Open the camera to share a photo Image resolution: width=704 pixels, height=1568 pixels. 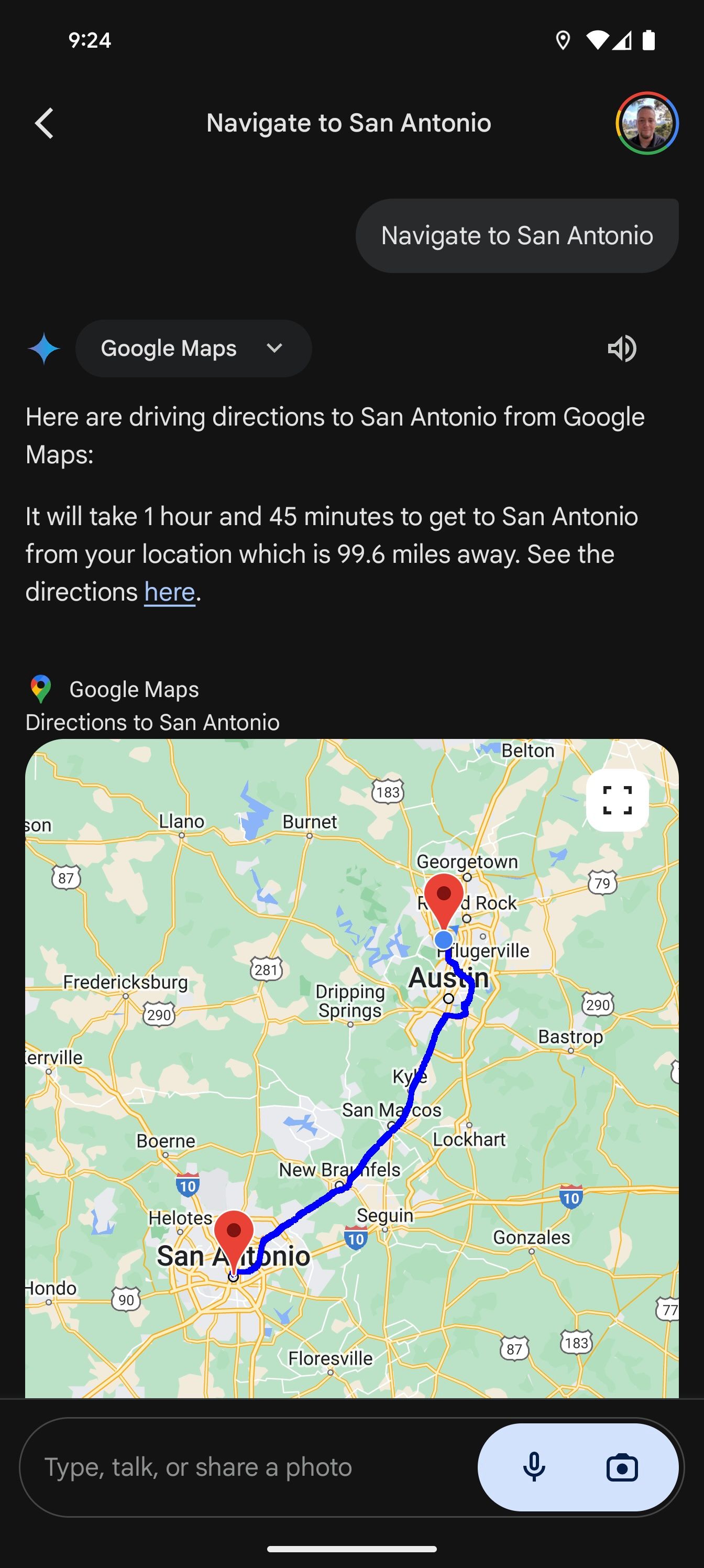[x=622, y=1467]
